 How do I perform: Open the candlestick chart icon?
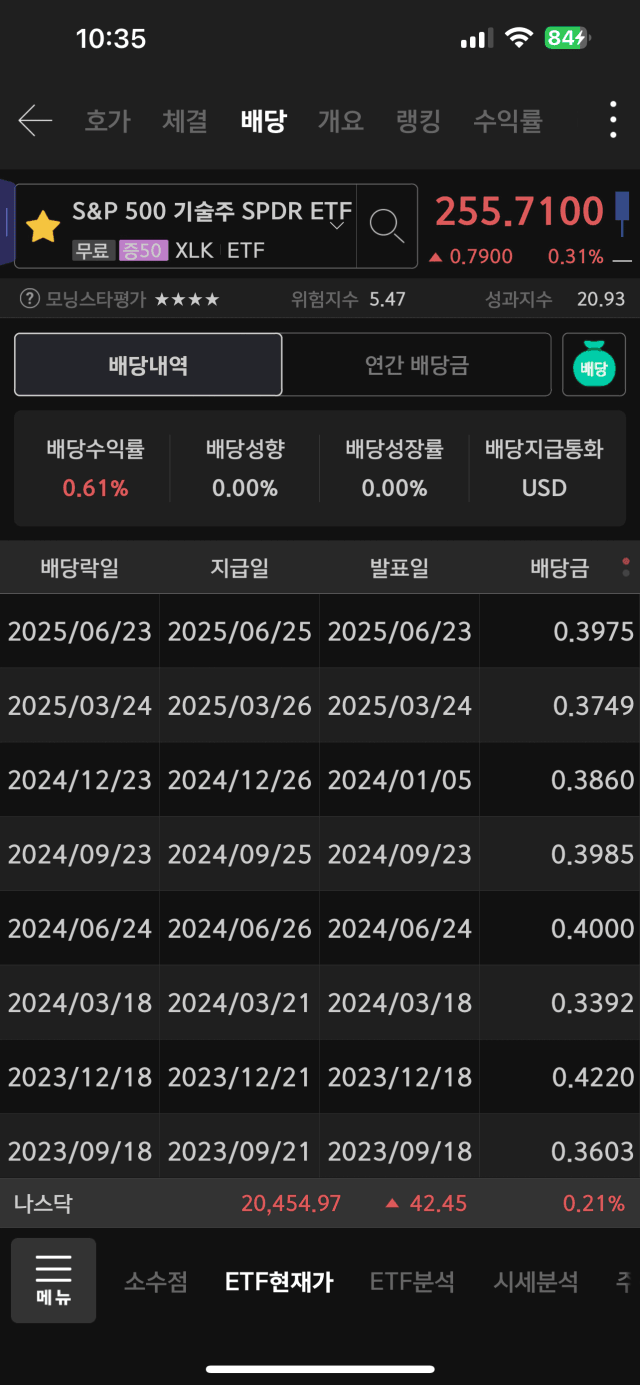coord(622,213)
